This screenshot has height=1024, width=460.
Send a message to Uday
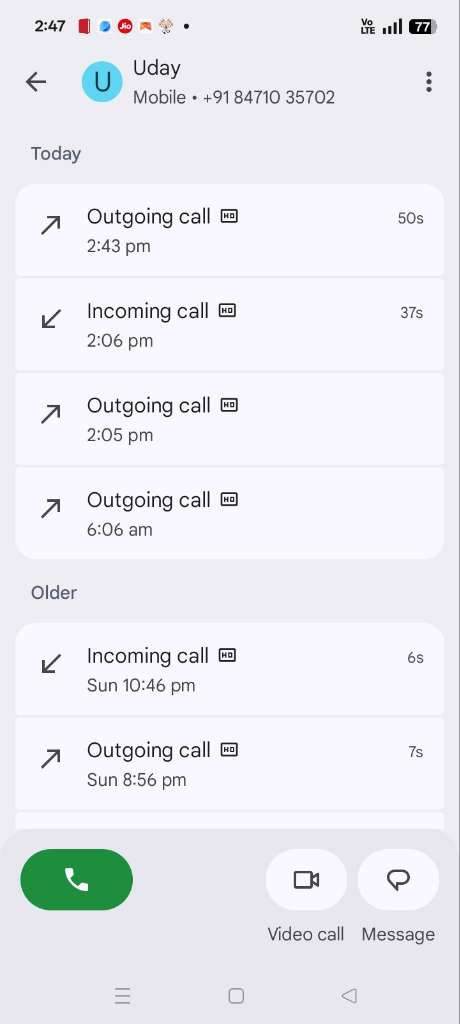pyautogui.click(x=398, y=880)
